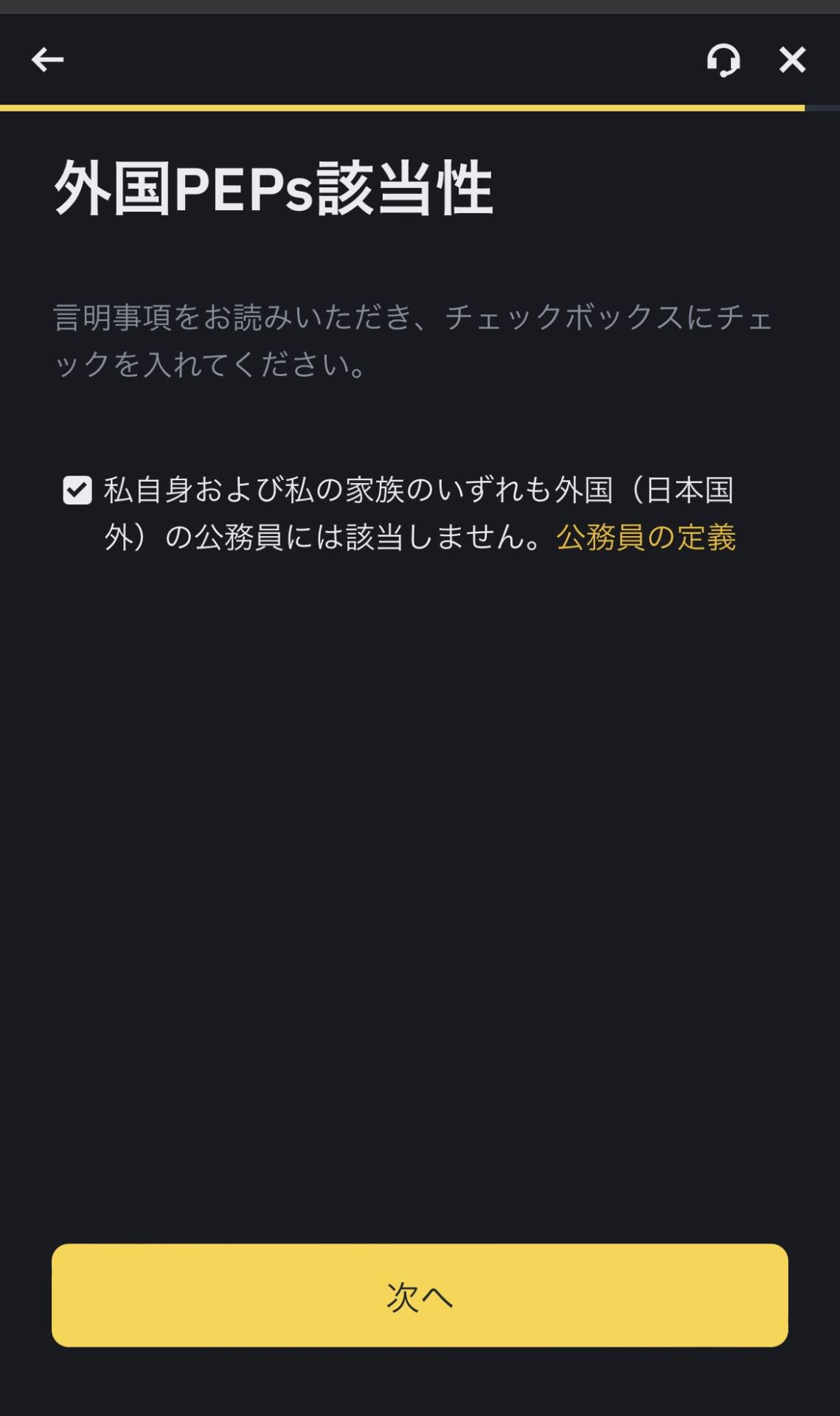Open the 公務員の定義 link
The image size is (840, 1416).
[x=646, y=537]
